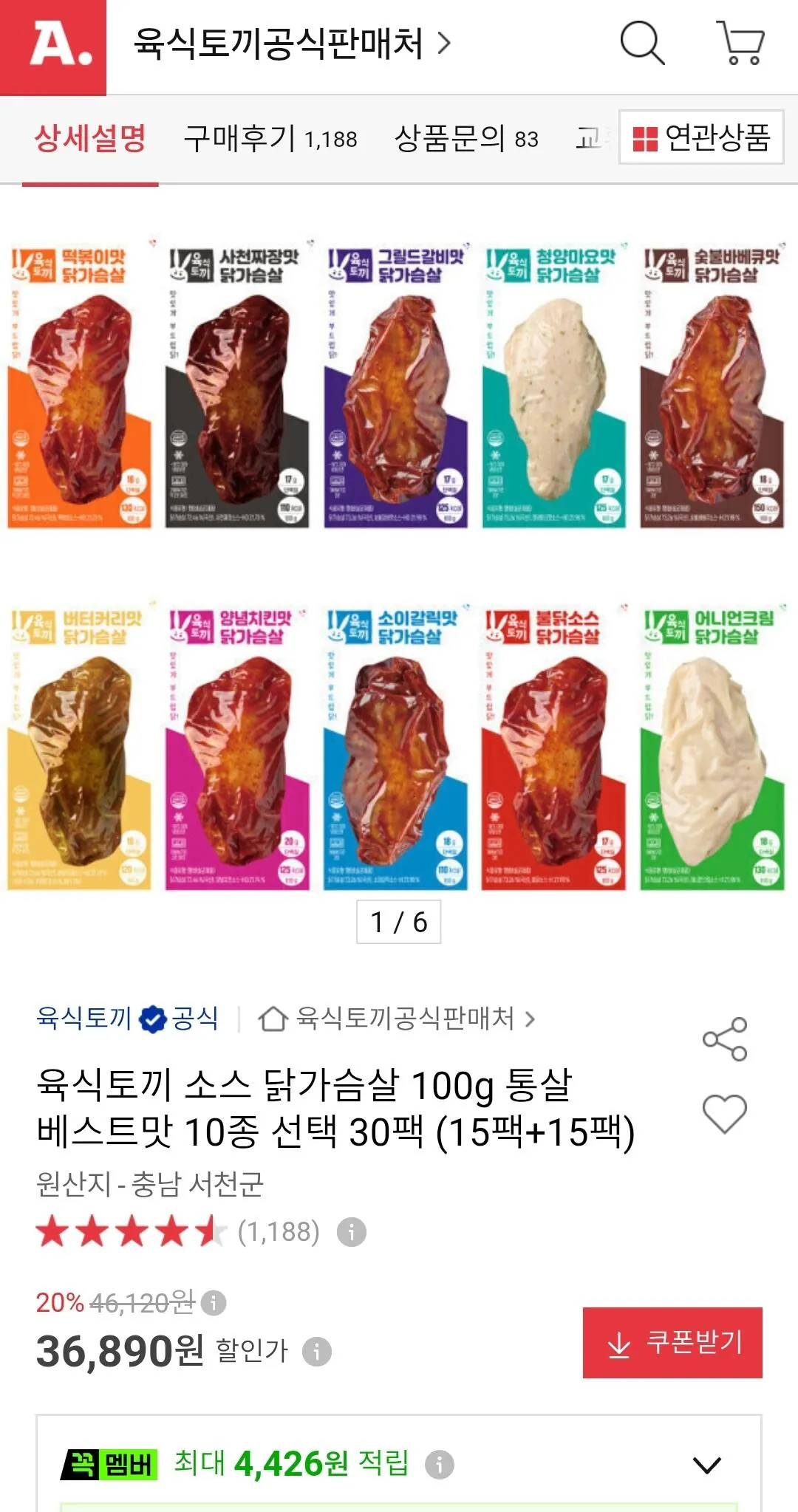Select the 상세설명 tab
This screenshot has width=798, height=1512.
point(90,138)
